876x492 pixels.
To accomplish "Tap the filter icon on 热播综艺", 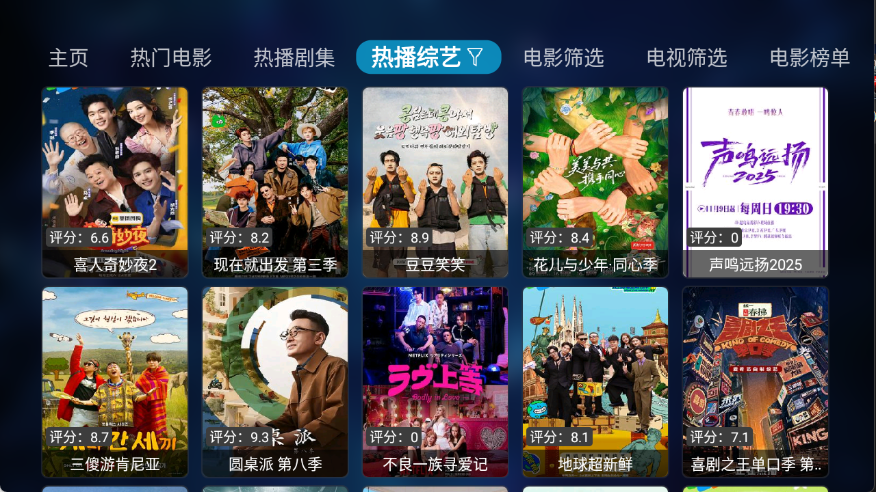I will (476, 58).
